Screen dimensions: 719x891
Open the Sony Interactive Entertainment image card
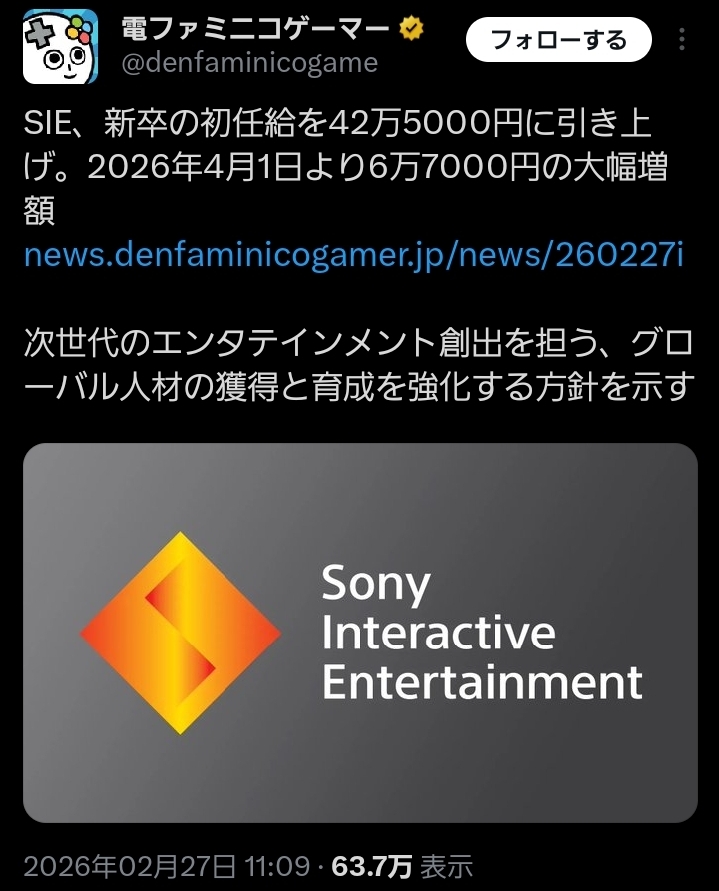tap(360, 633)
